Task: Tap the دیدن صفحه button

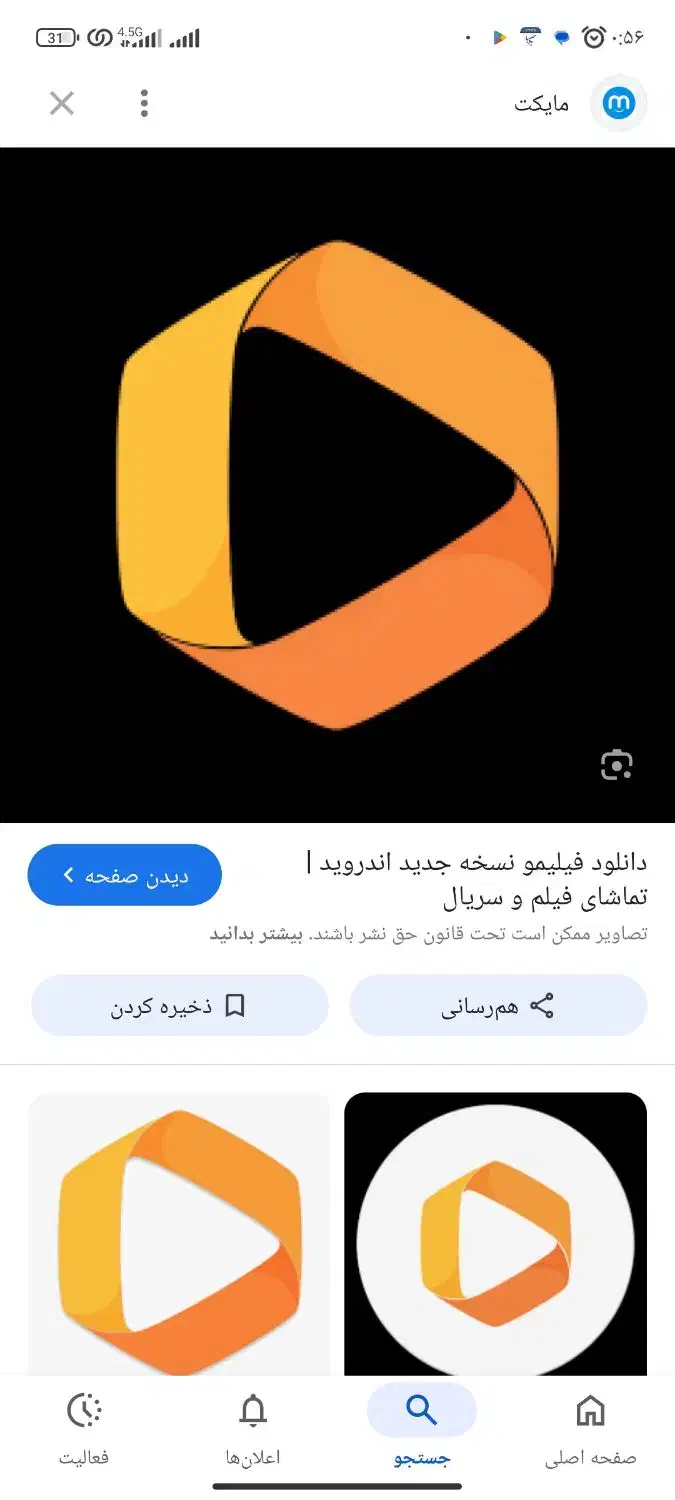Action: coord(125,875)
